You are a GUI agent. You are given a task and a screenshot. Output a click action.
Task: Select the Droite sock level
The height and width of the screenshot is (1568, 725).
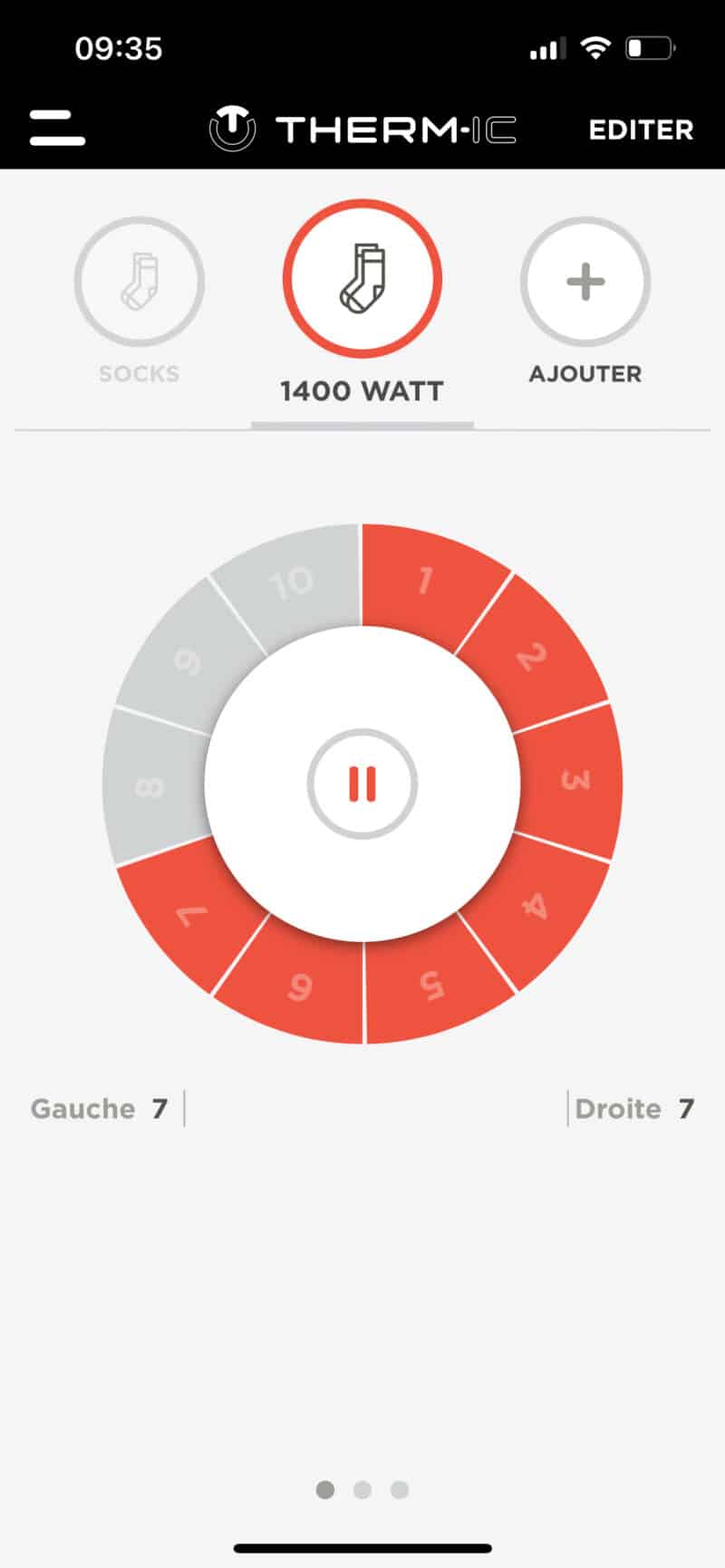[x=633, y=1109]
